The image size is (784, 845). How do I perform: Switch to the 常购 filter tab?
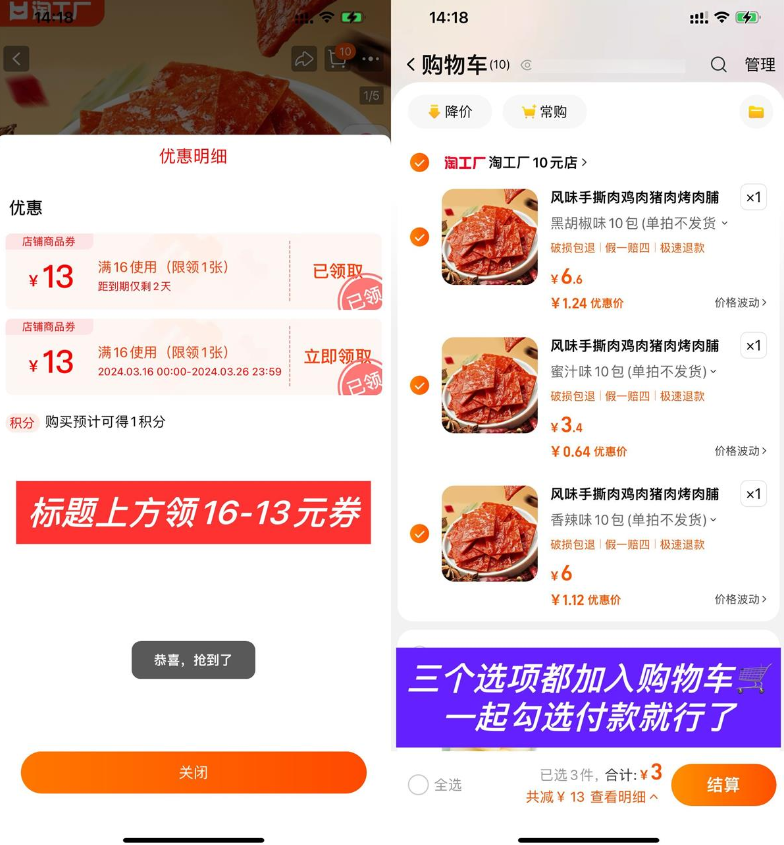pos(545,112)
